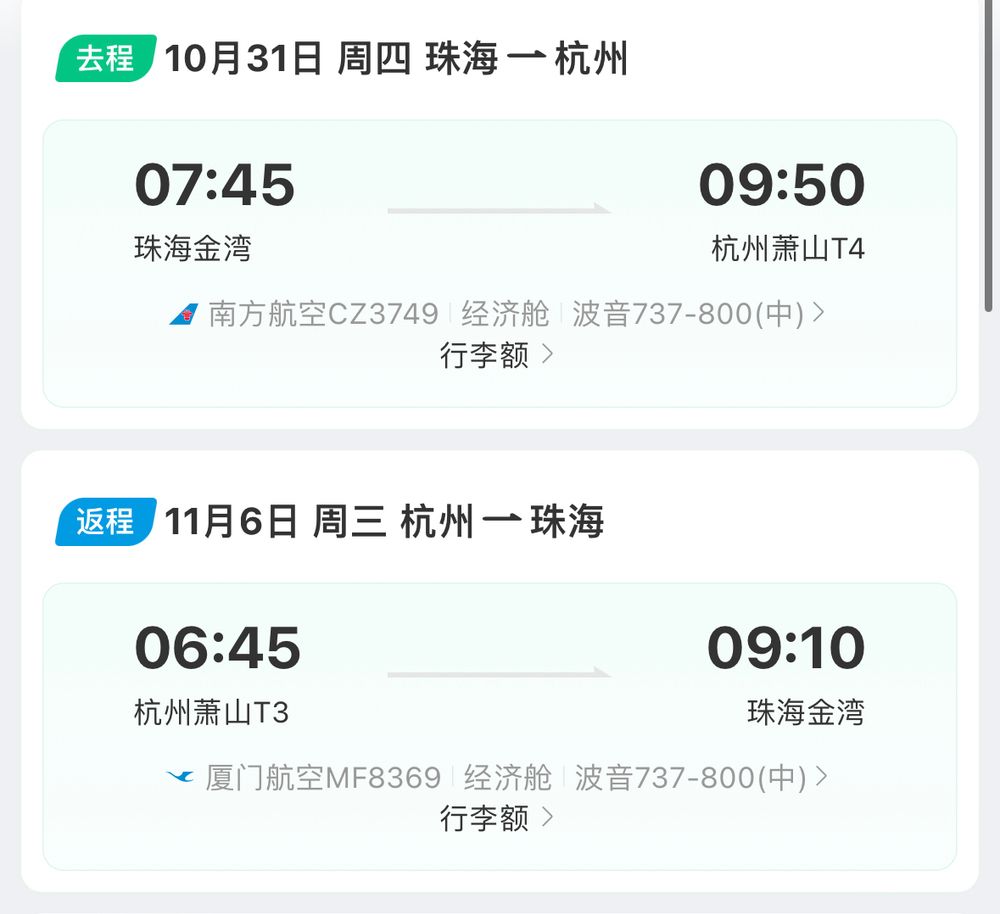View baggage allowance for outbound flight

point(496,355)
